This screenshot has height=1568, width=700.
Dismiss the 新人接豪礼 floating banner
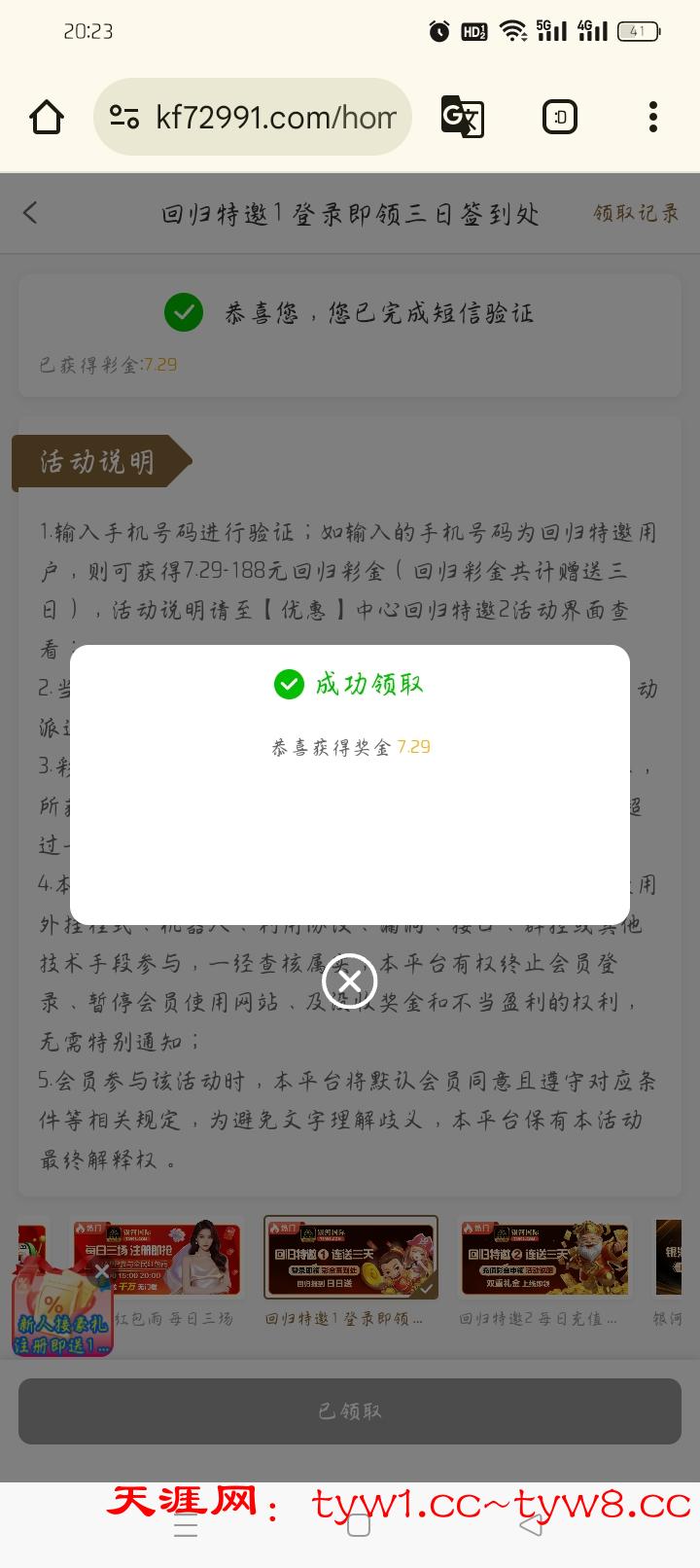point(101,1271)
